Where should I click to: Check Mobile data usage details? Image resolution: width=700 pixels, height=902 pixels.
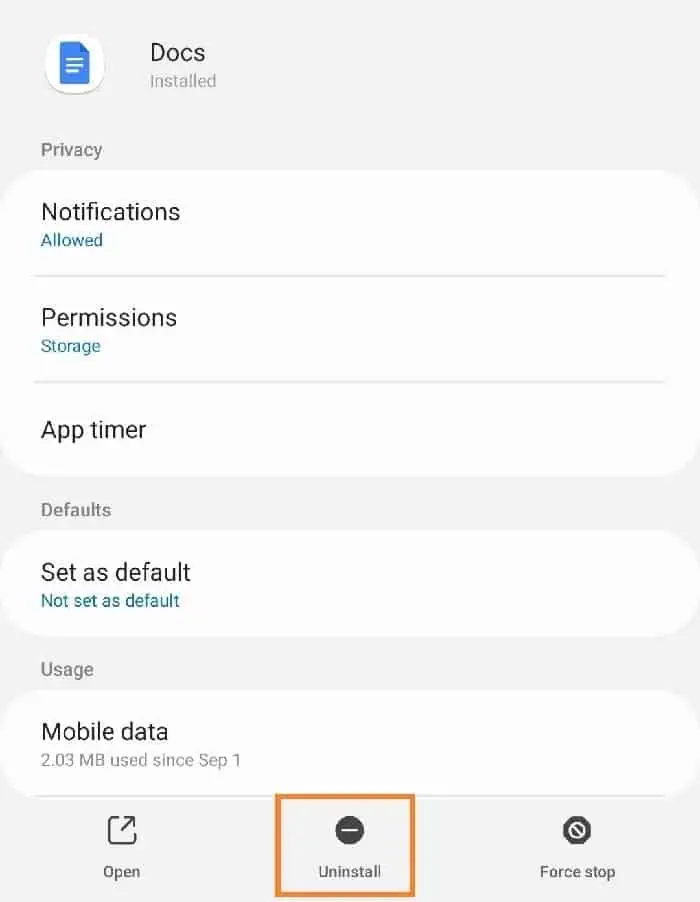[350, 743]
